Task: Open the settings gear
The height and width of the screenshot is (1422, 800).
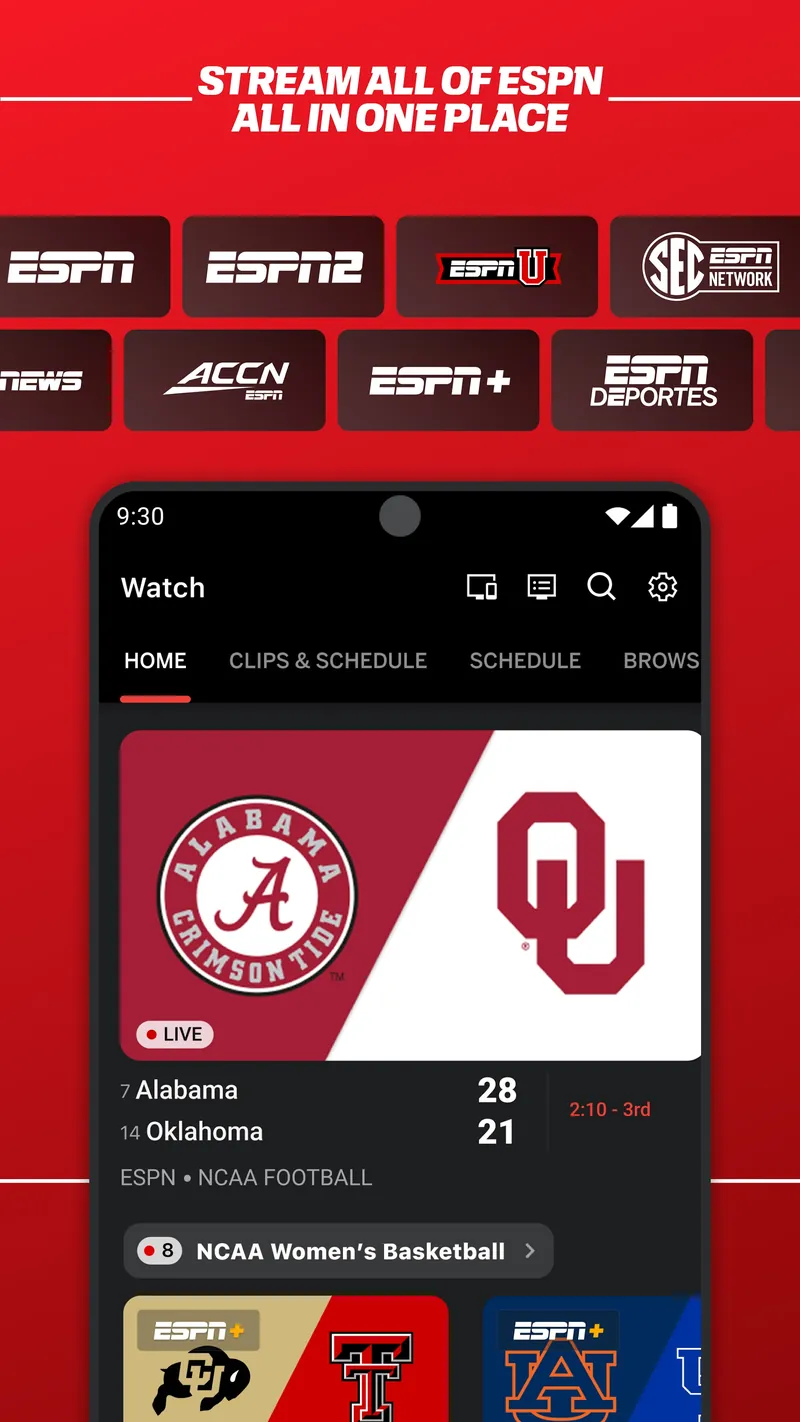Action: [x=661, y=587]
